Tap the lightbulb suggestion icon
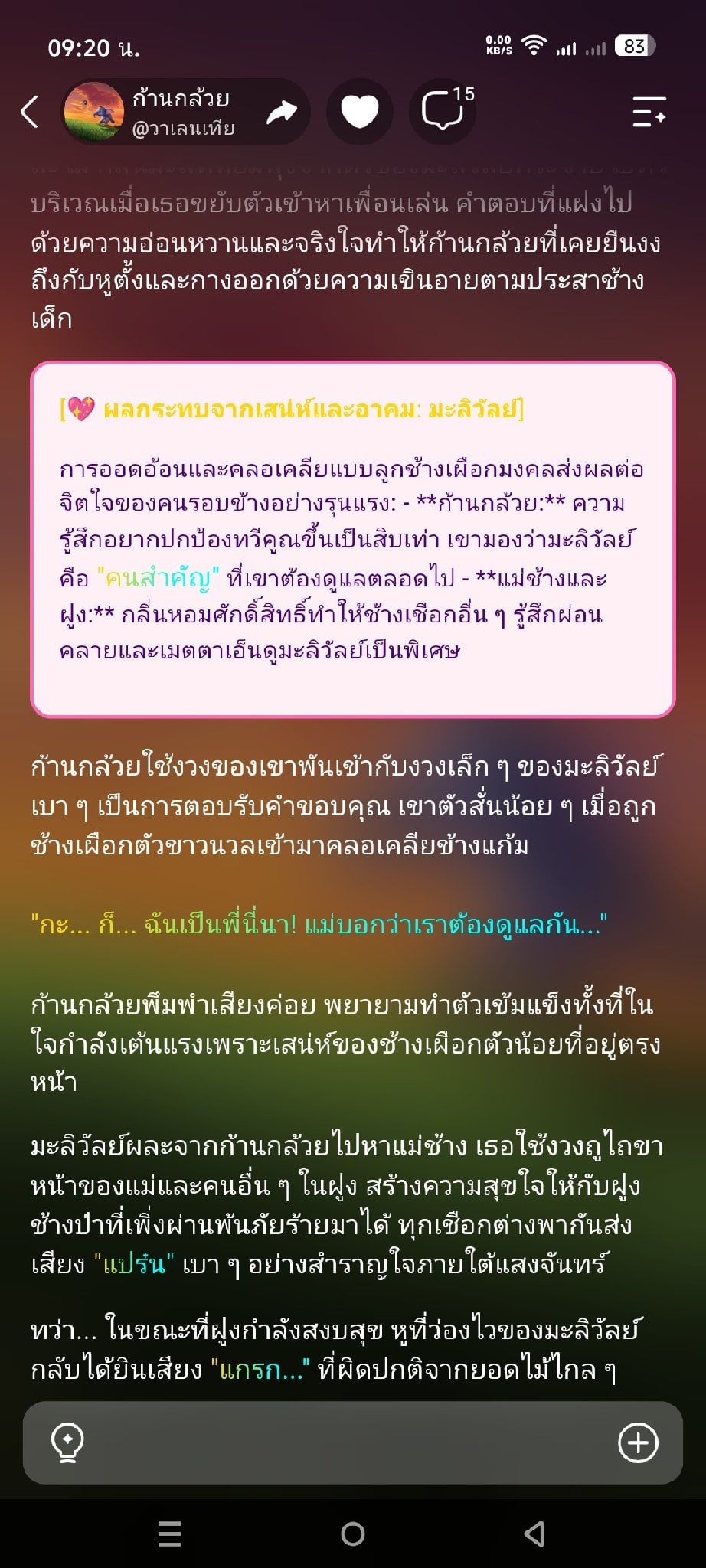The image size is (706, 1568). (x=67, y=1443)
